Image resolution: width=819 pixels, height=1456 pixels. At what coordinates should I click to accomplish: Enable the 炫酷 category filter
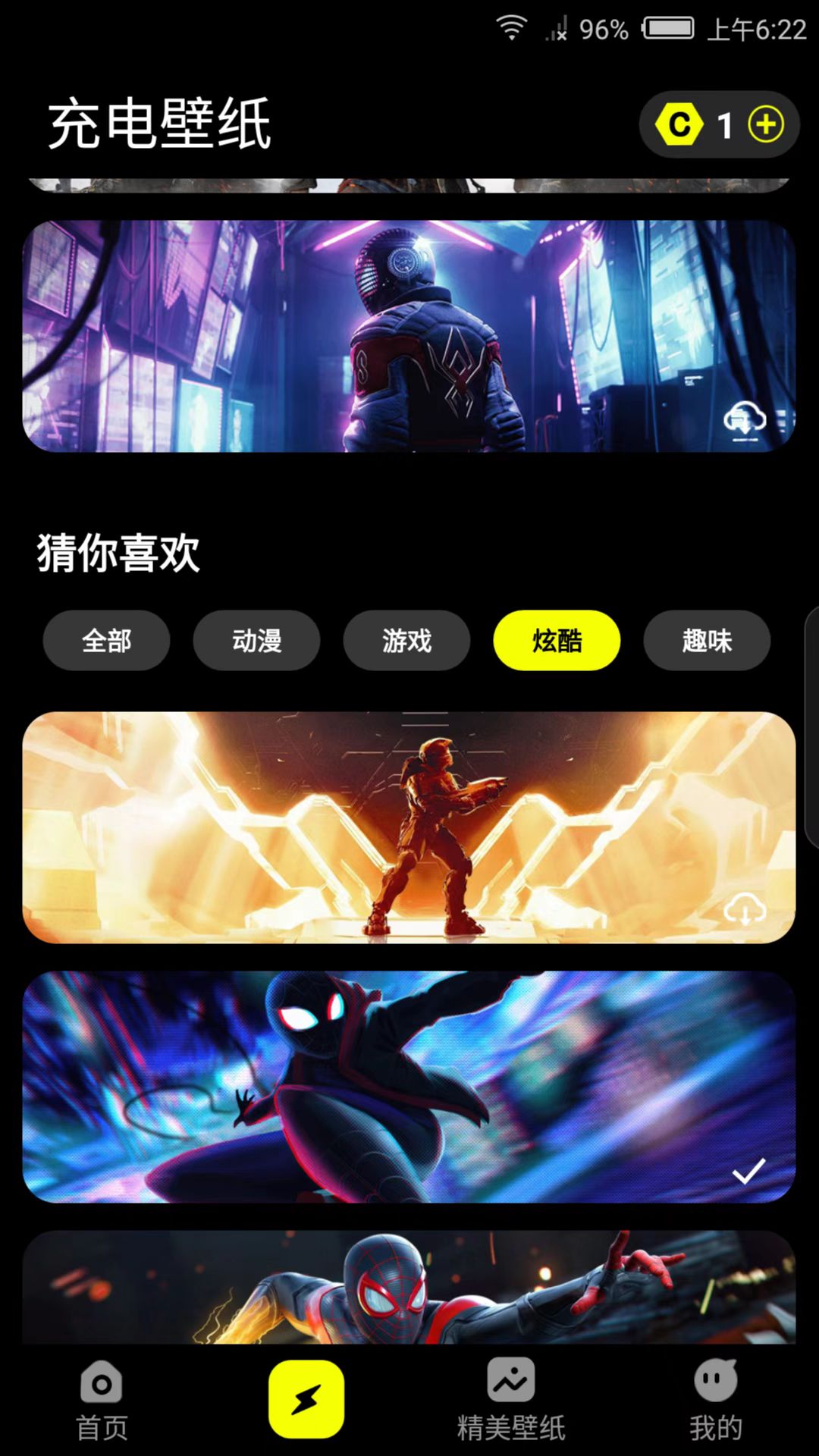click(x=557, y=641)
